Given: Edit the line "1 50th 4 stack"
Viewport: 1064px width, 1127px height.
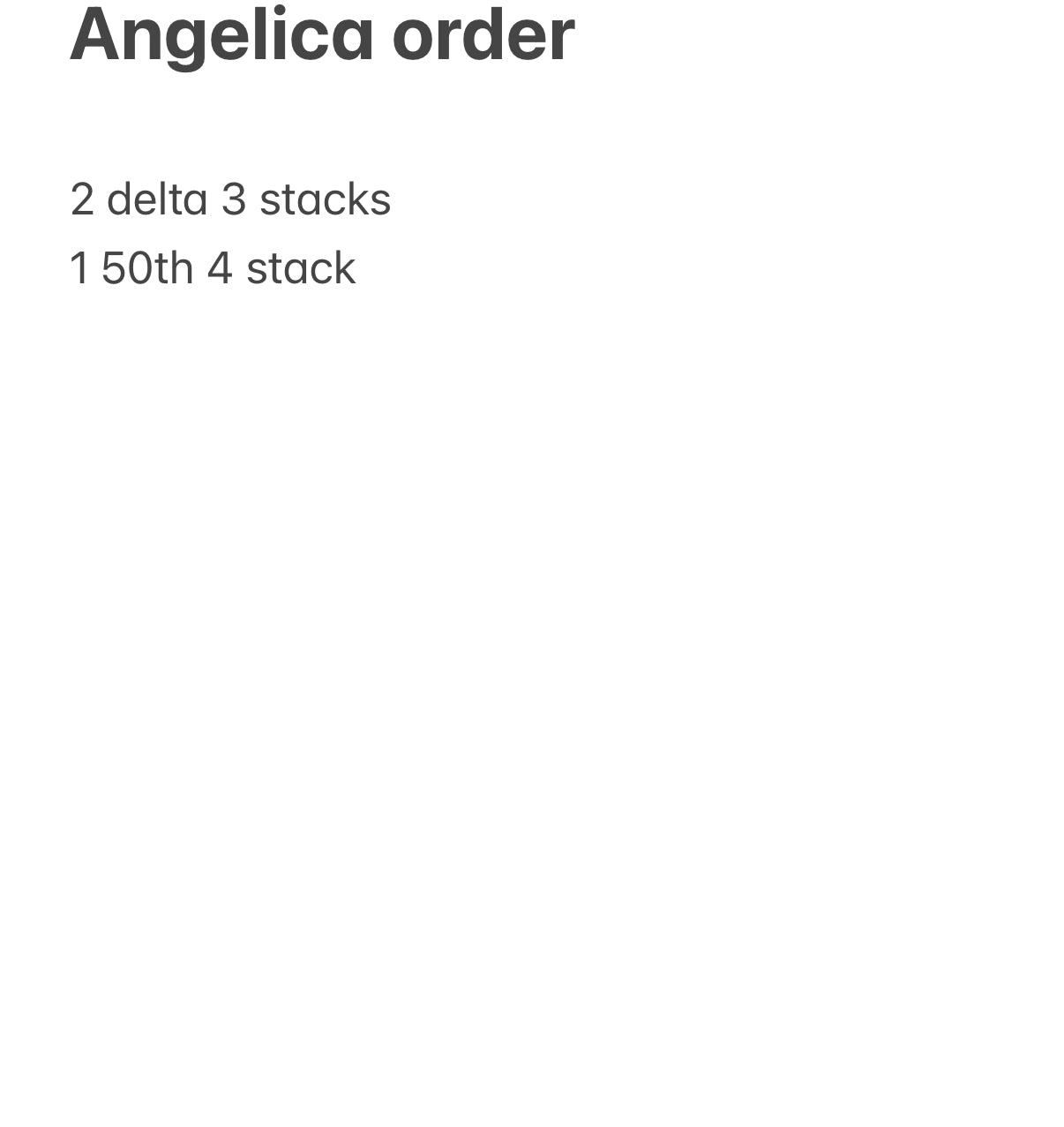Looking at the screenshot, I should coord(213,268).
